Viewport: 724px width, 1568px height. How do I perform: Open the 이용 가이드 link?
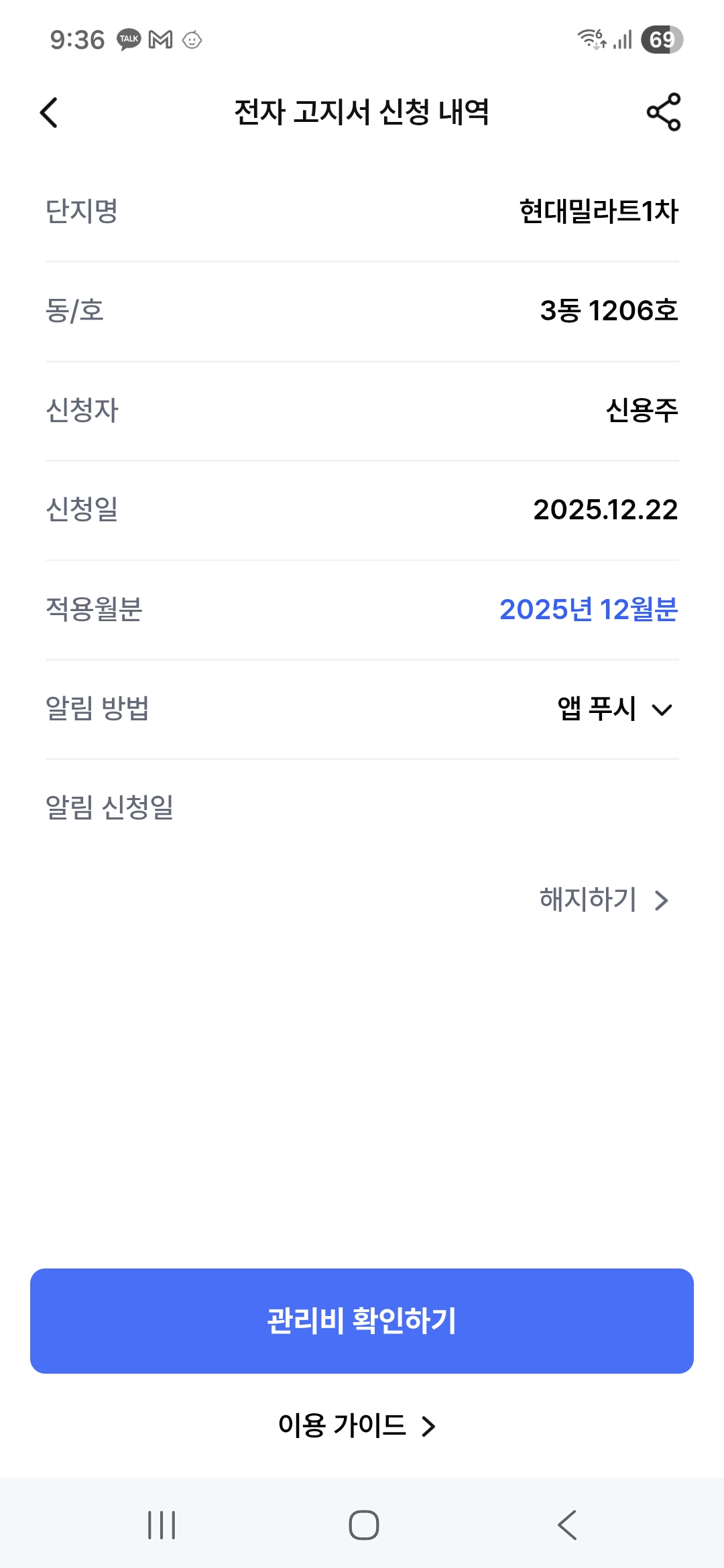coord(357,1425)
